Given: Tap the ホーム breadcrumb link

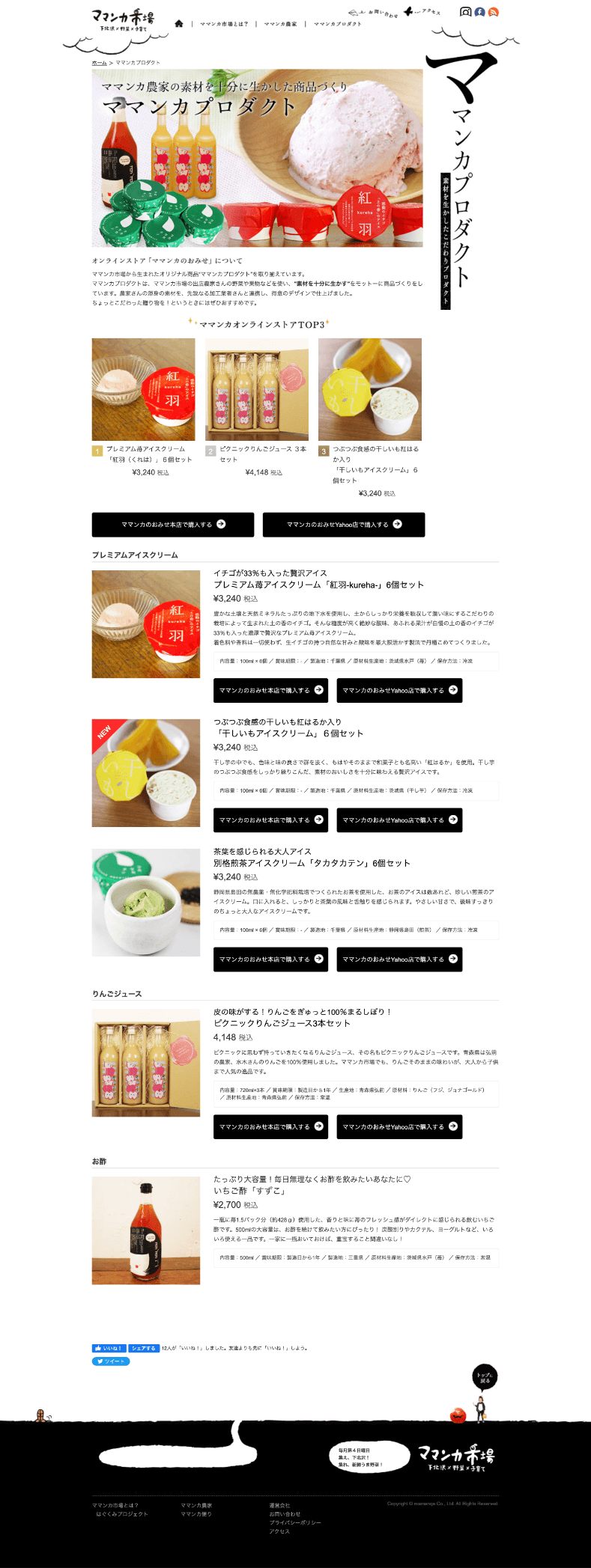Looking at the screenshot, I should (x=99, y=63).
